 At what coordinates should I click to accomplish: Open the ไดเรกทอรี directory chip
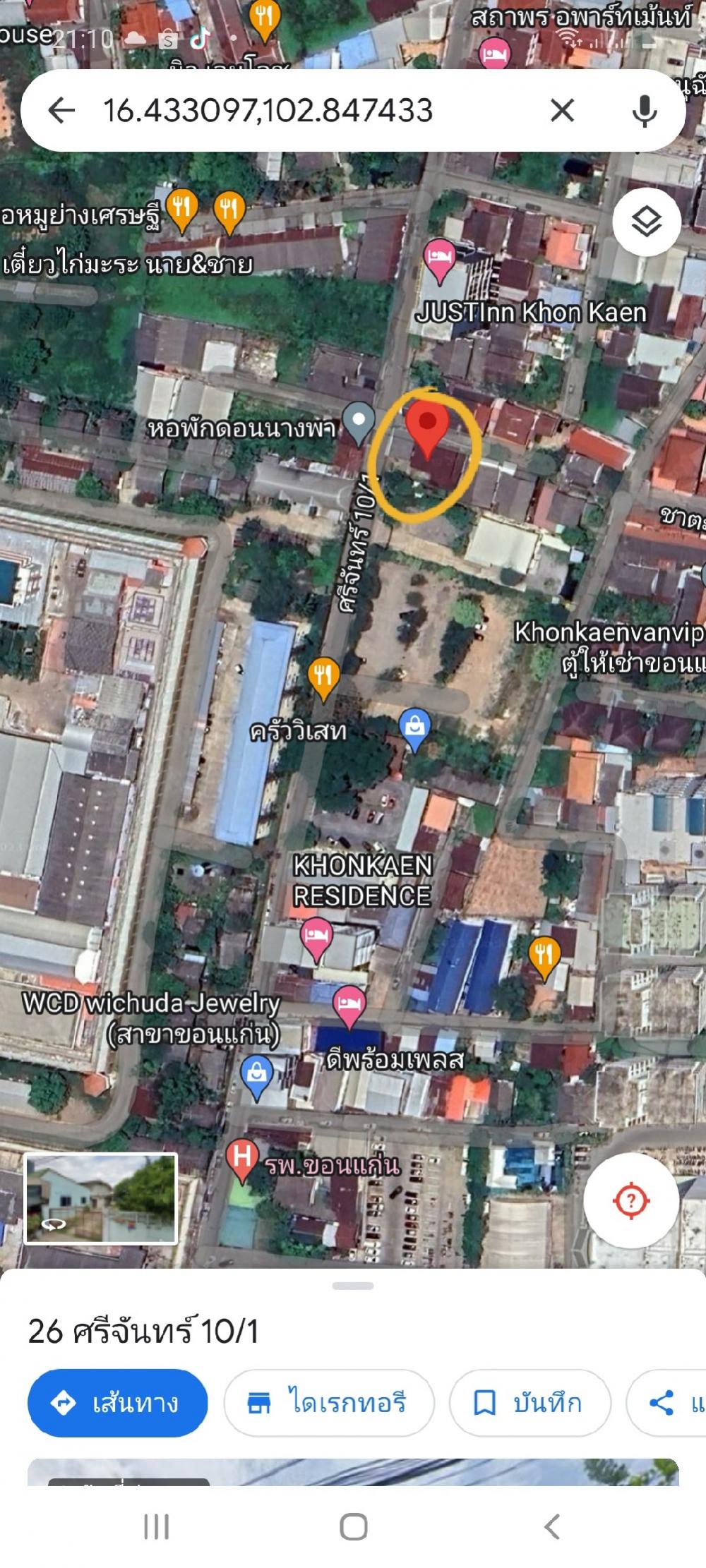(328, 1403)
